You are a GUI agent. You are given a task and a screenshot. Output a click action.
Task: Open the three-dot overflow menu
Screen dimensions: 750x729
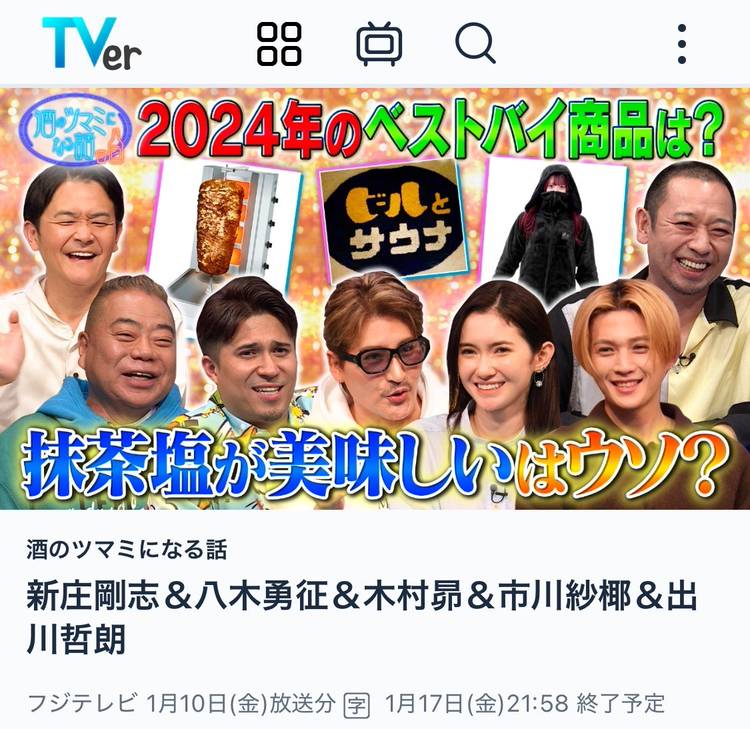coord(682,44)
